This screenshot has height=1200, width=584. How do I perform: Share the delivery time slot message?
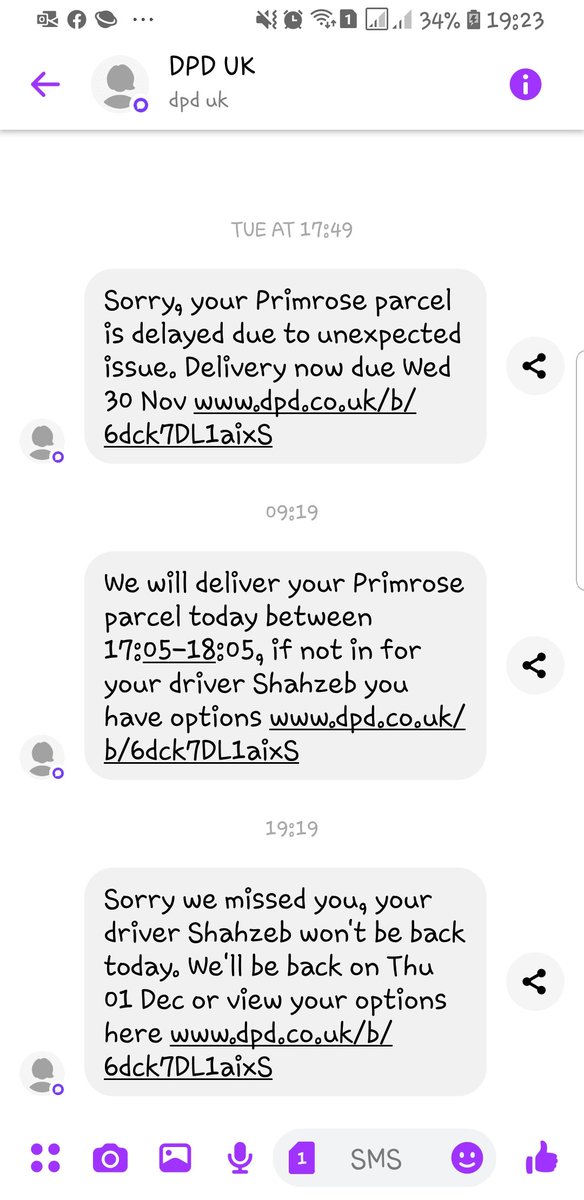pos(534,665)
